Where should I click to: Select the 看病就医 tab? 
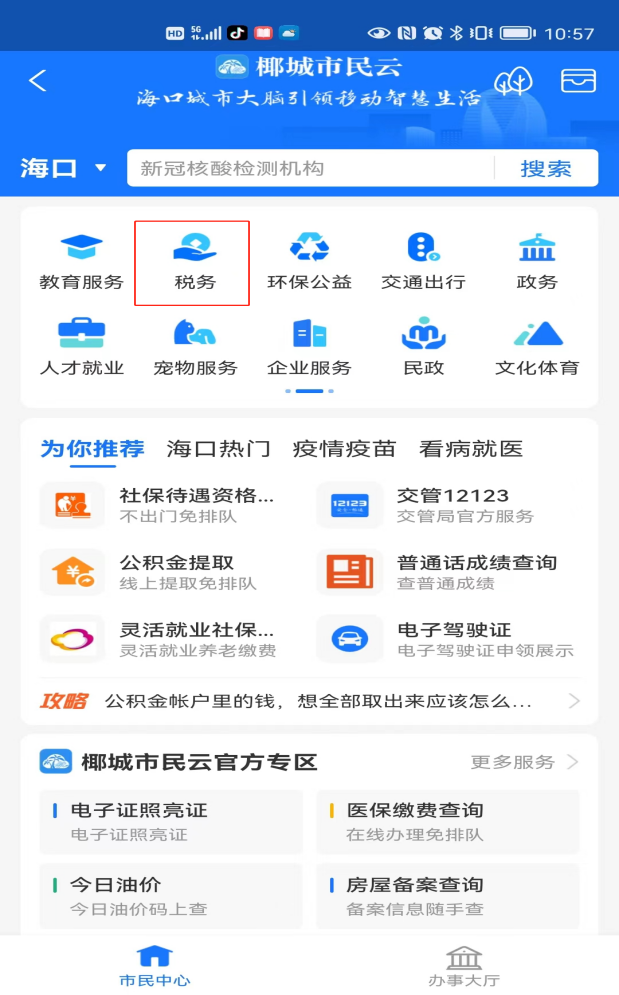[x=470, y=449]
